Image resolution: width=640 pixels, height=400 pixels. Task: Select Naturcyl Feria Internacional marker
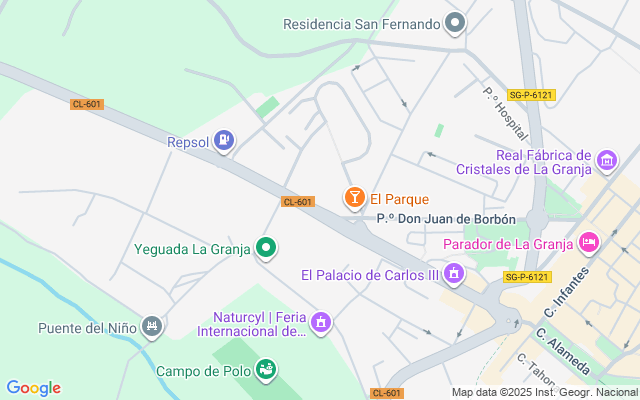point(321,323)
